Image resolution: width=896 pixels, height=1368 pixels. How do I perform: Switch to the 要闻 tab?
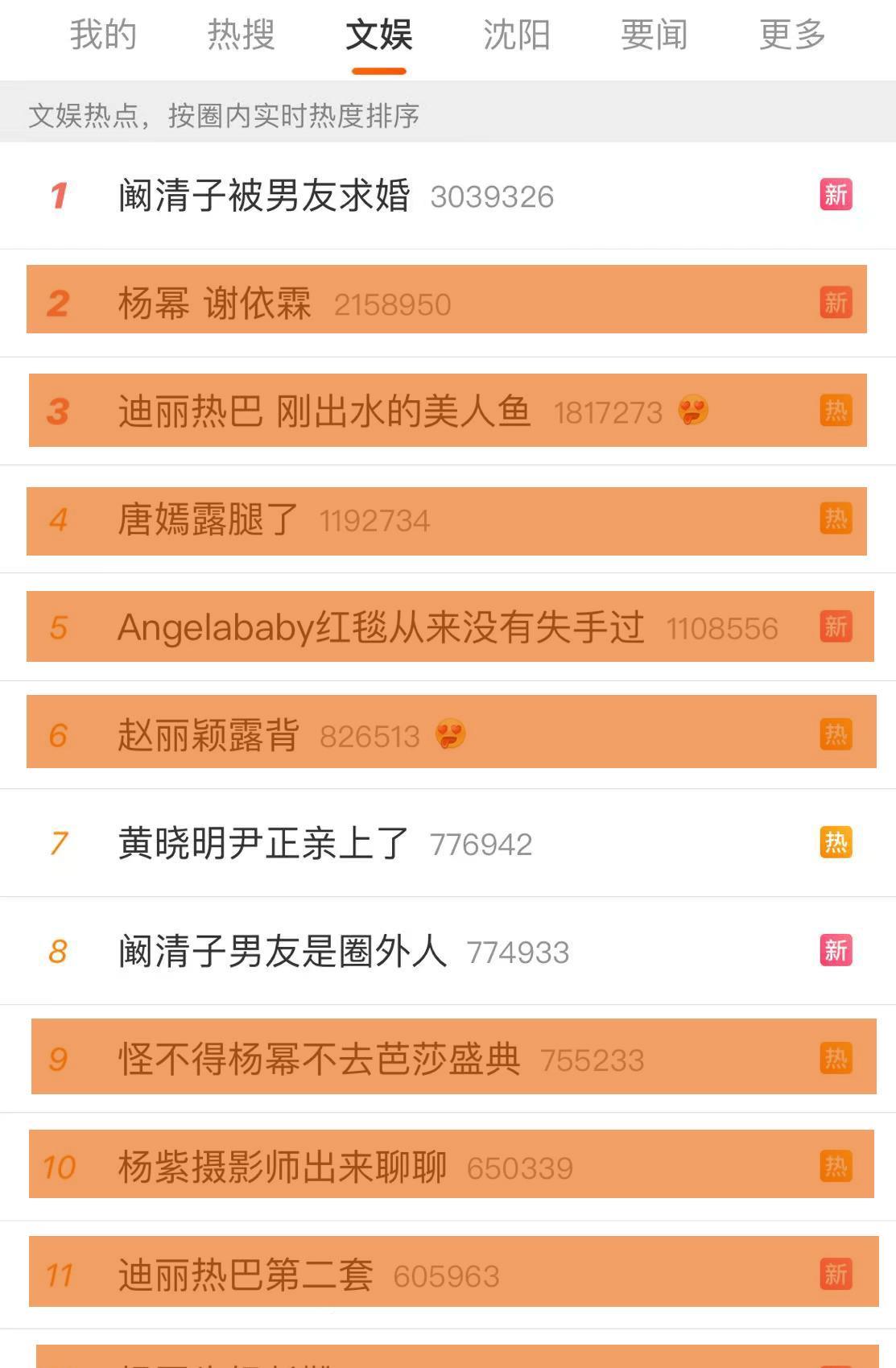(x=654, y=35)
